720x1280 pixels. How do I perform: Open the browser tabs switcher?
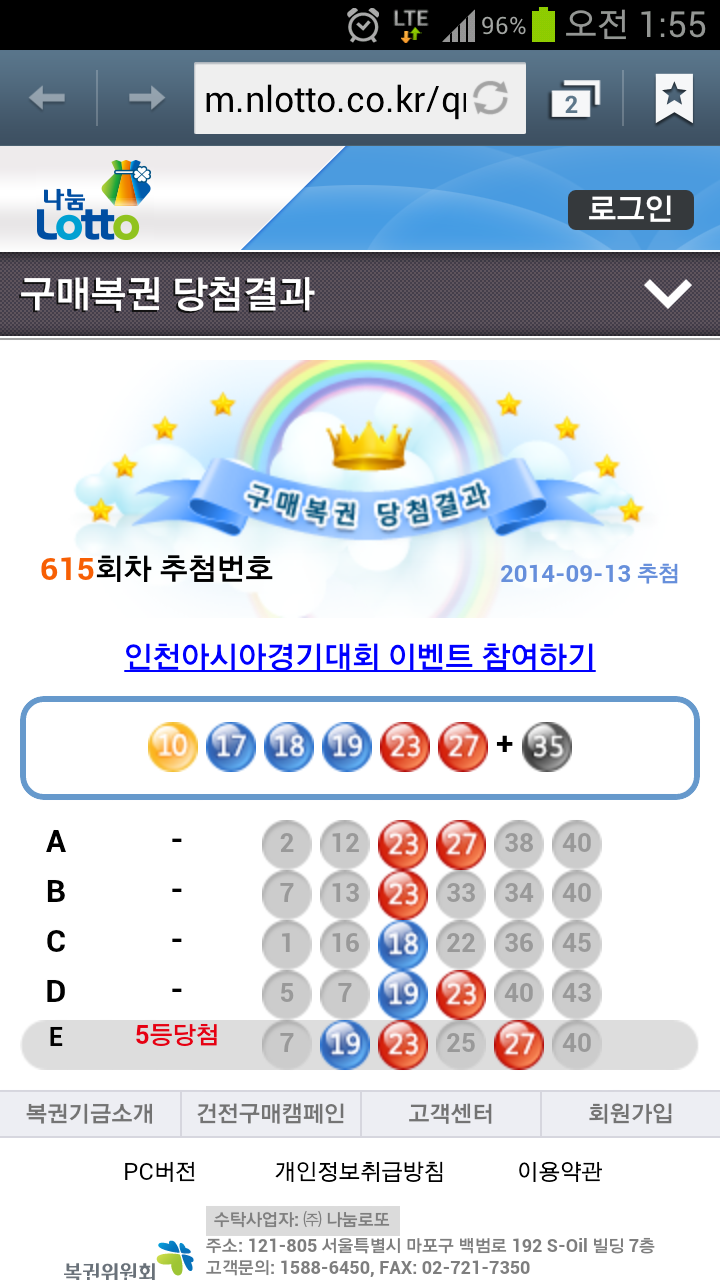point(574,99)
